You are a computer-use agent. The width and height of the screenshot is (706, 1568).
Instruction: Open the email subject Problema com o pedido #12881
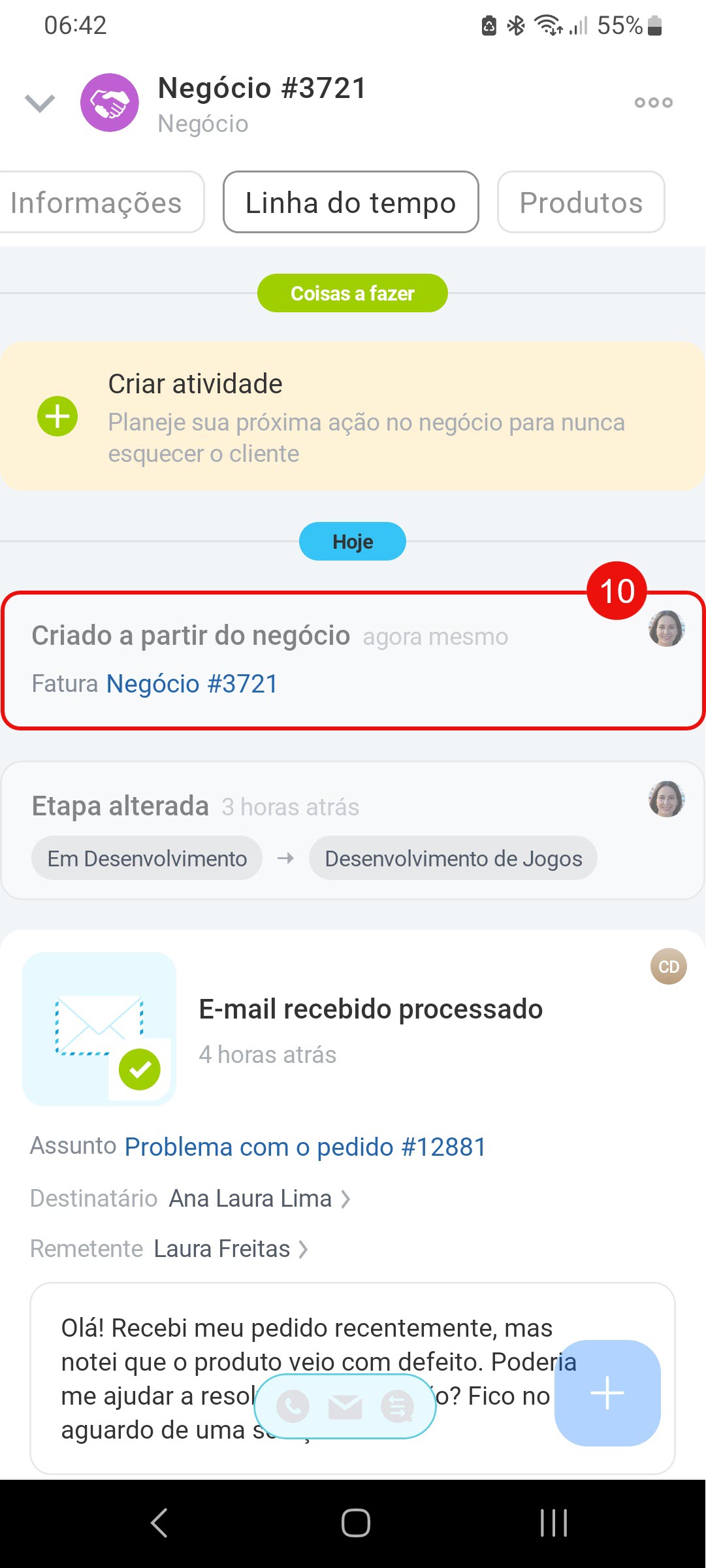[305, 1147]
